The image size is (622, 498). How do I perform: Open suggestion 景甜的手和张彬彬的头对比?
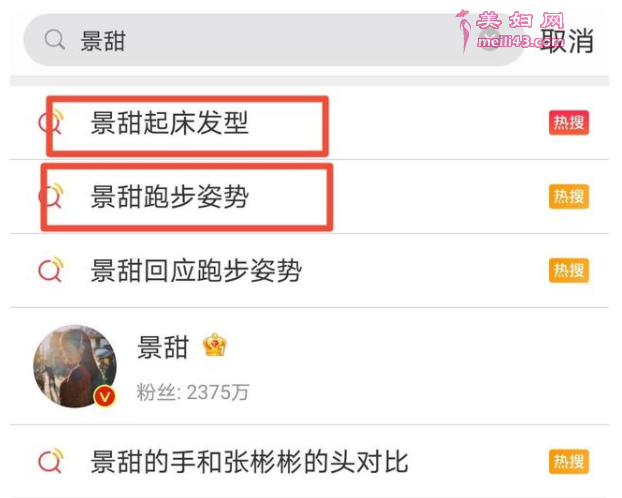click(250, 461)
